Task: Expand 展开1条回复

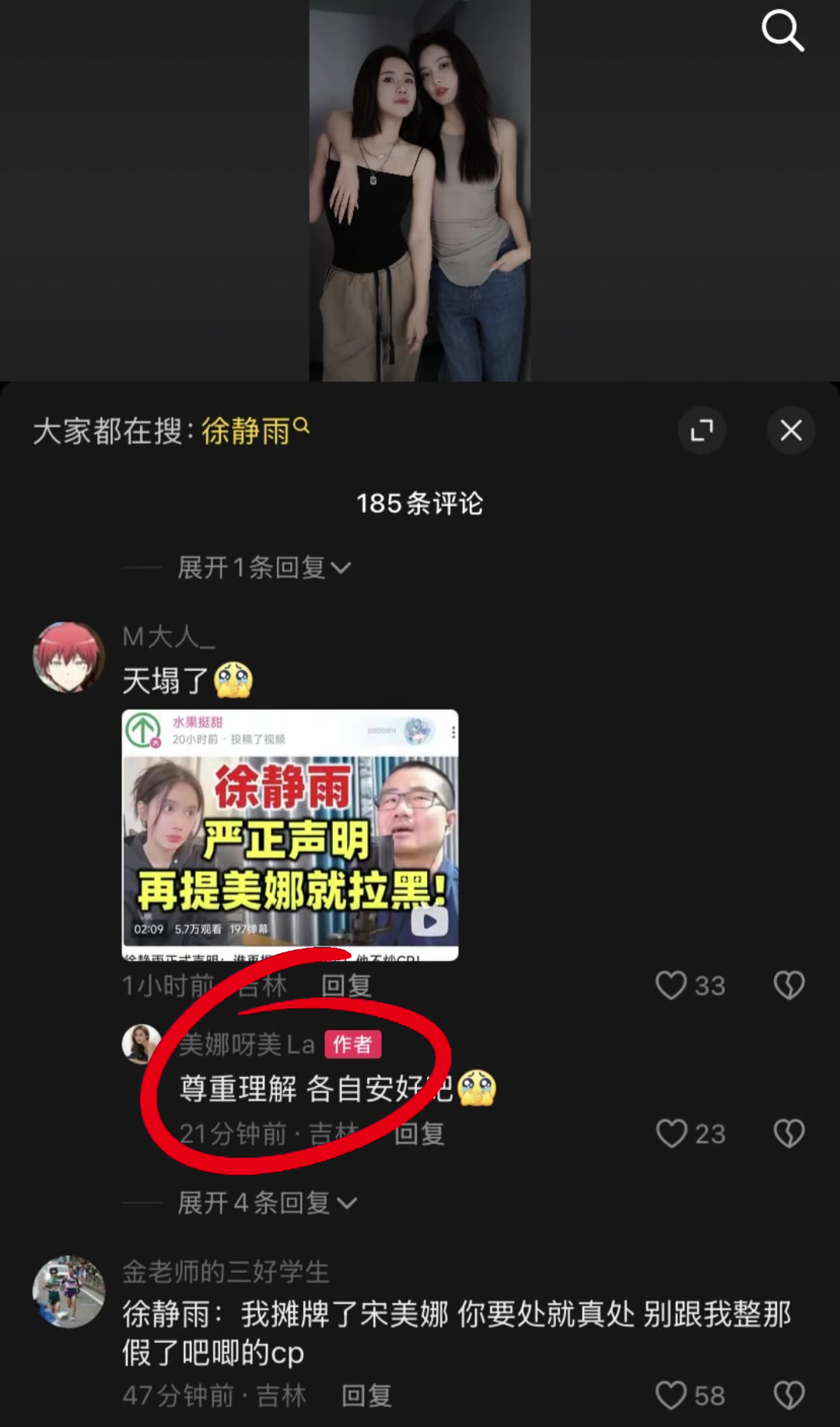Action: (x=264, y=567)
